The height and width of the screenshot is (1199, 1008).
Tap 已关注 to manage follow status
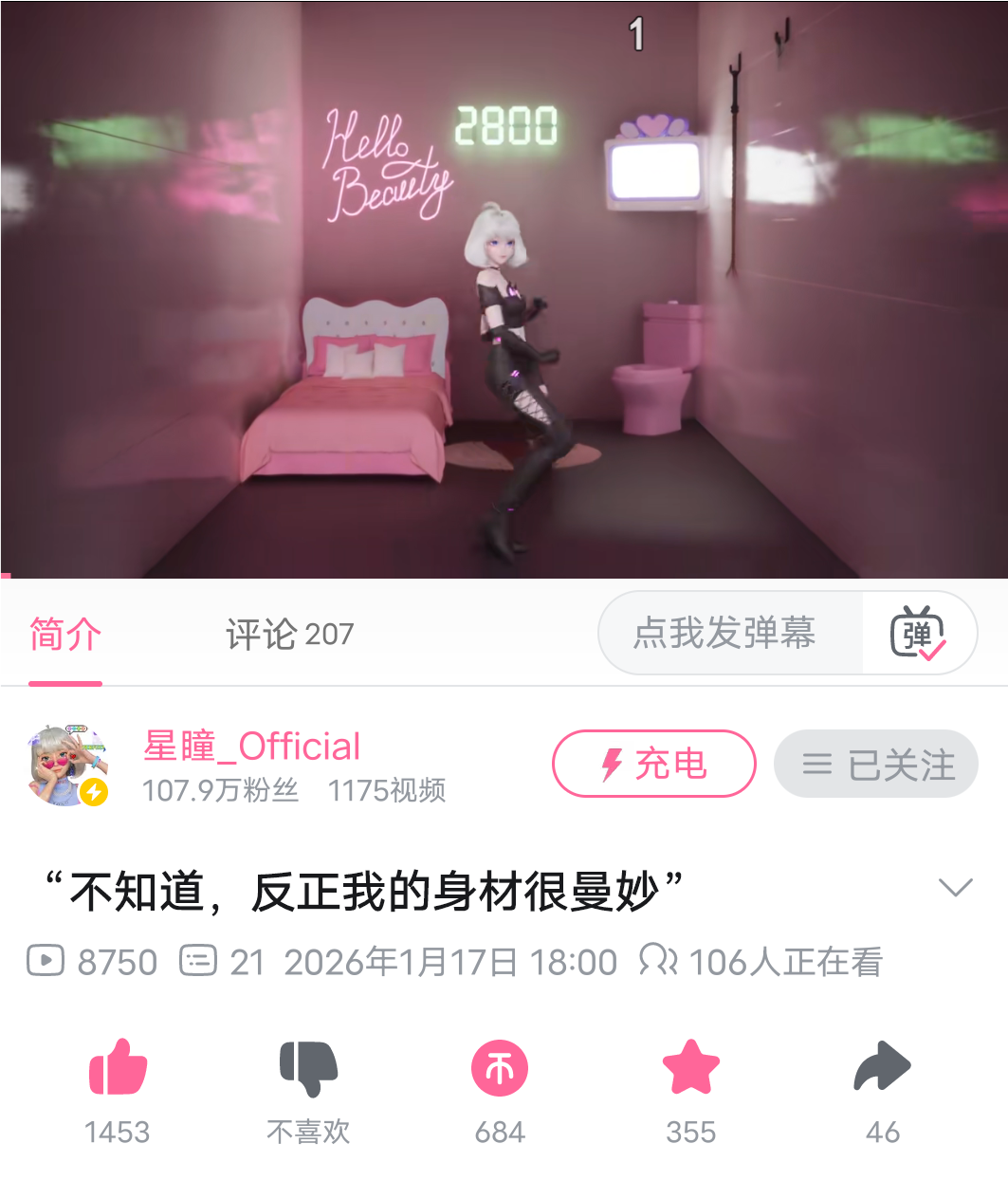[875, 764]
